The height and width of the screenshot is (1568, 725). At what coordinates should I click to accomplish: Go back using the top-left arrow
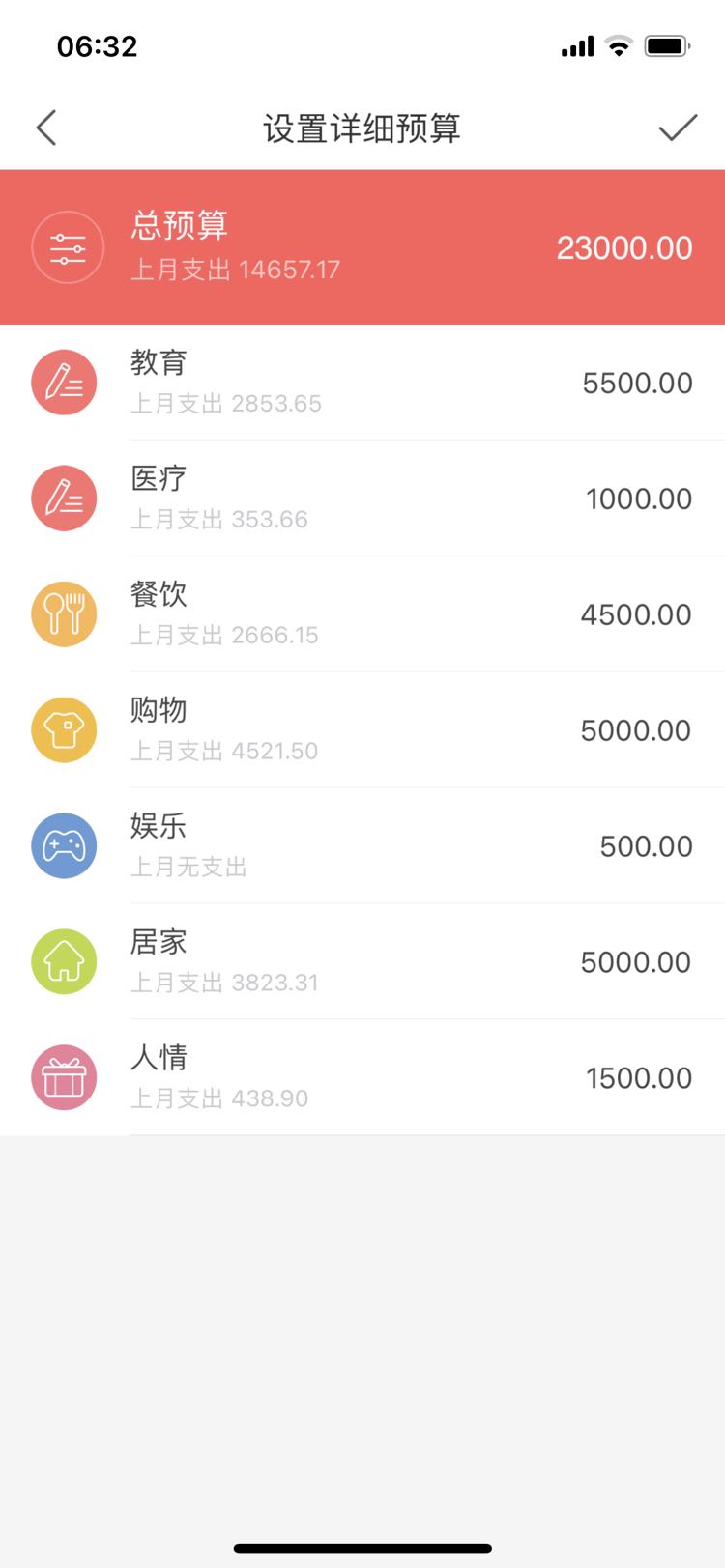[x=46, y=128]
